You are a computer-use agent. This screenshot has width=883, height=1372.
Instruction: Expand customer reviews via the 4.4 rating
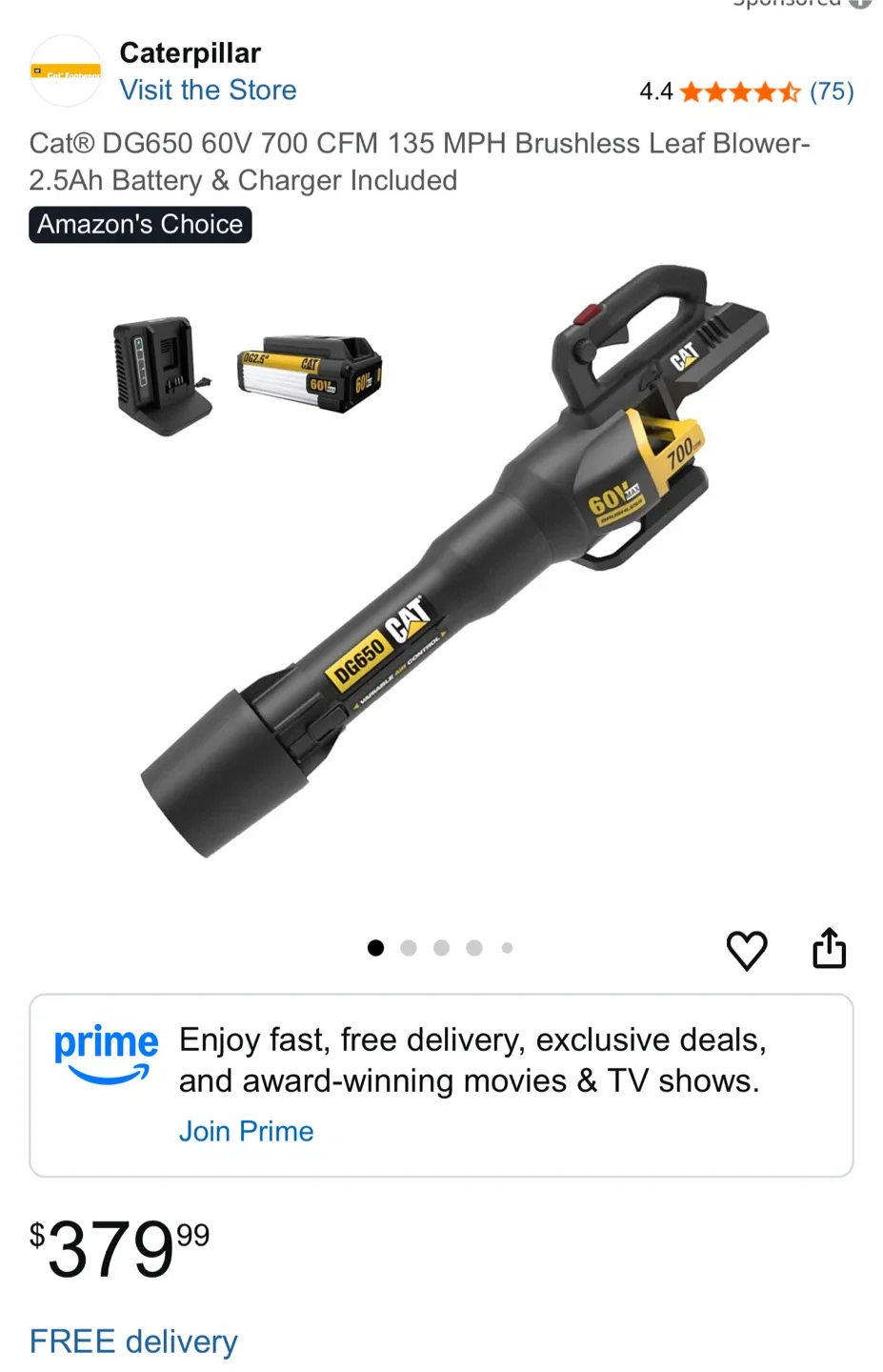[x=657, y=91]
